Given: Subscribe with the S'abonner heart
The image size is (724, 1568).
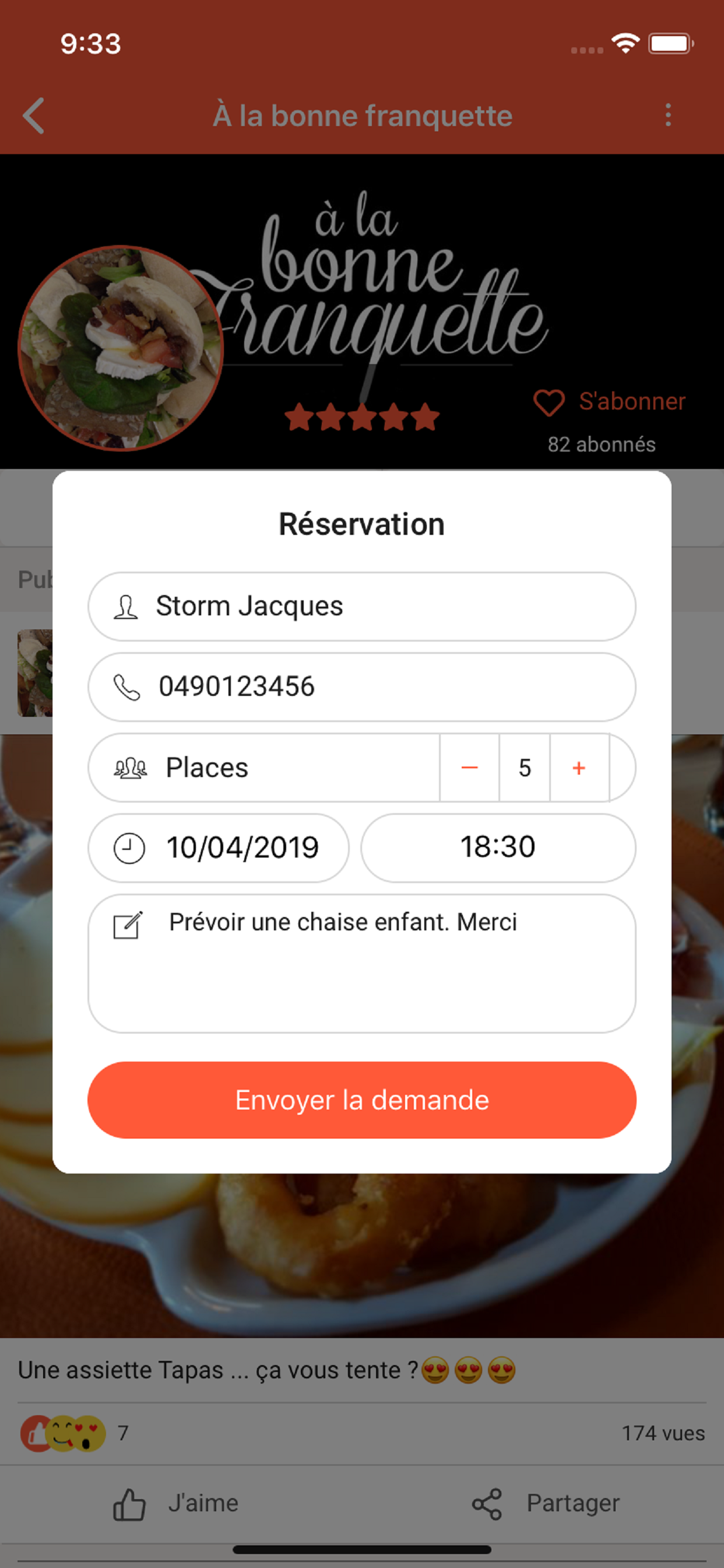Looking at the screenshot, I should tap(610, 402).
